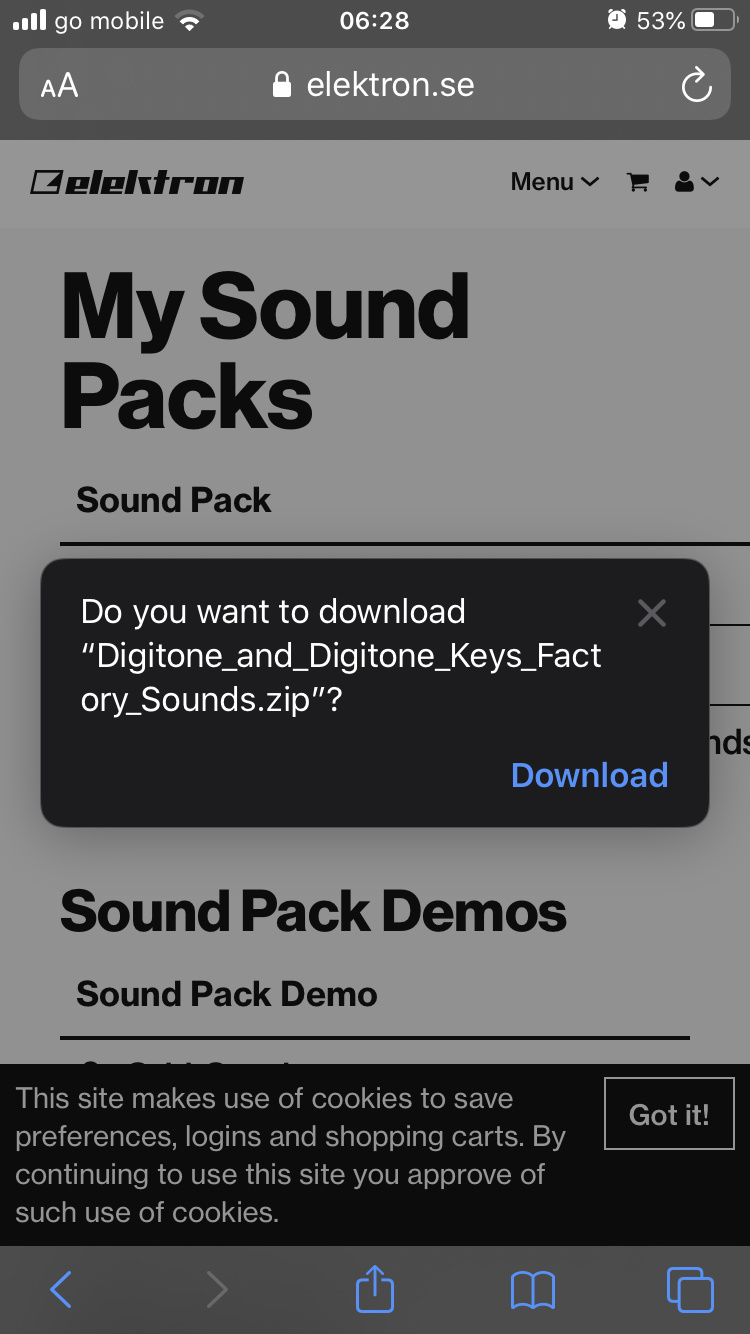This screenshot has width=750, height=1334.
Task: Expand the Menu dropdown
Action: [x=554, y=182]
